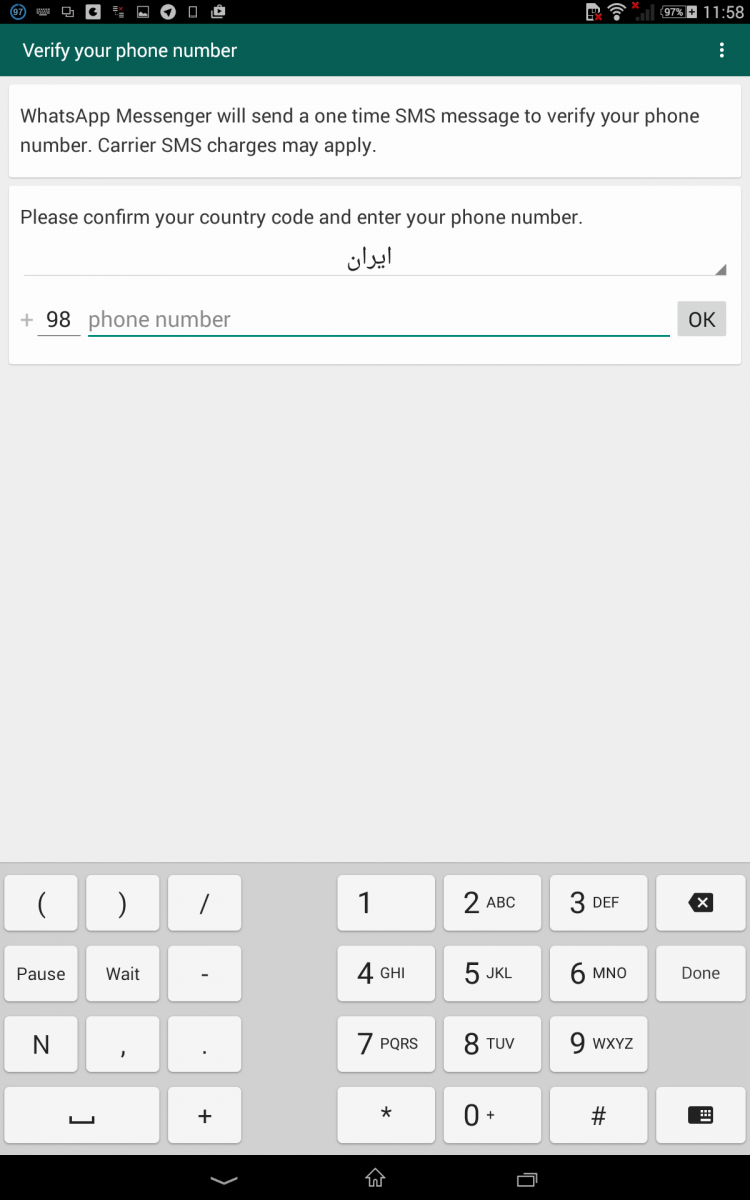
Task: Open the overflow menu
Action: pos(722,50)
